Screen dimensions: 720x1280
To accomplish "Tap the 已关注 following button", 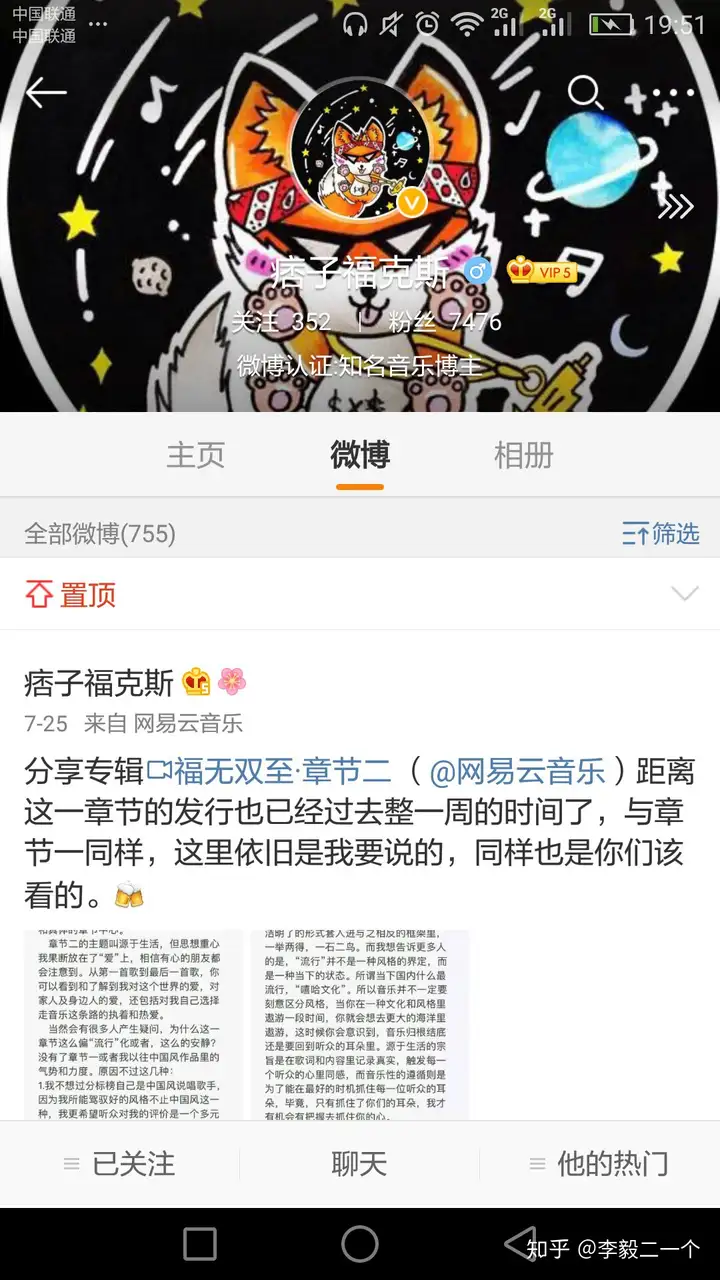I will click(120, 1164).
